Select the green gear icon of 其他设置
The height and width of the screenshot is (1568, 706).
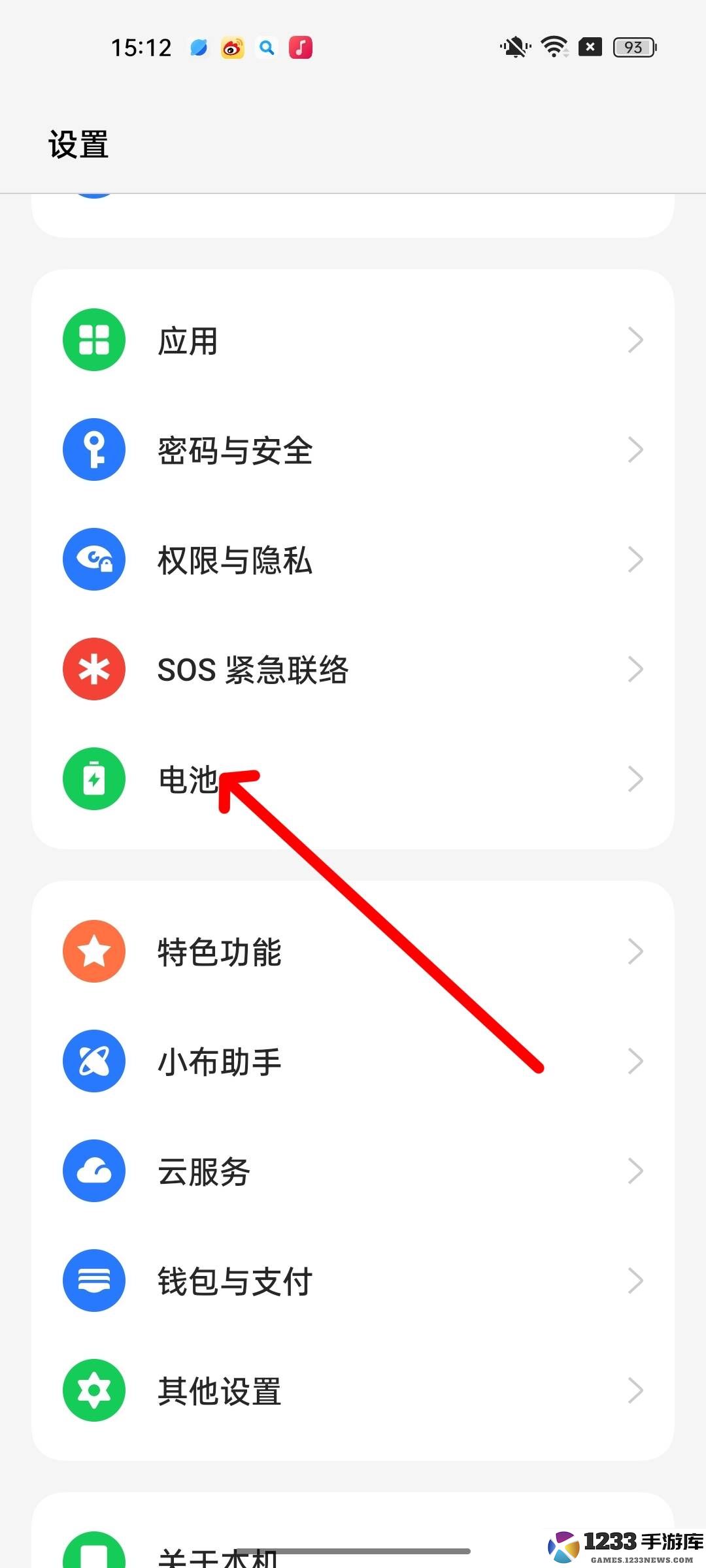coord(93,1391)
